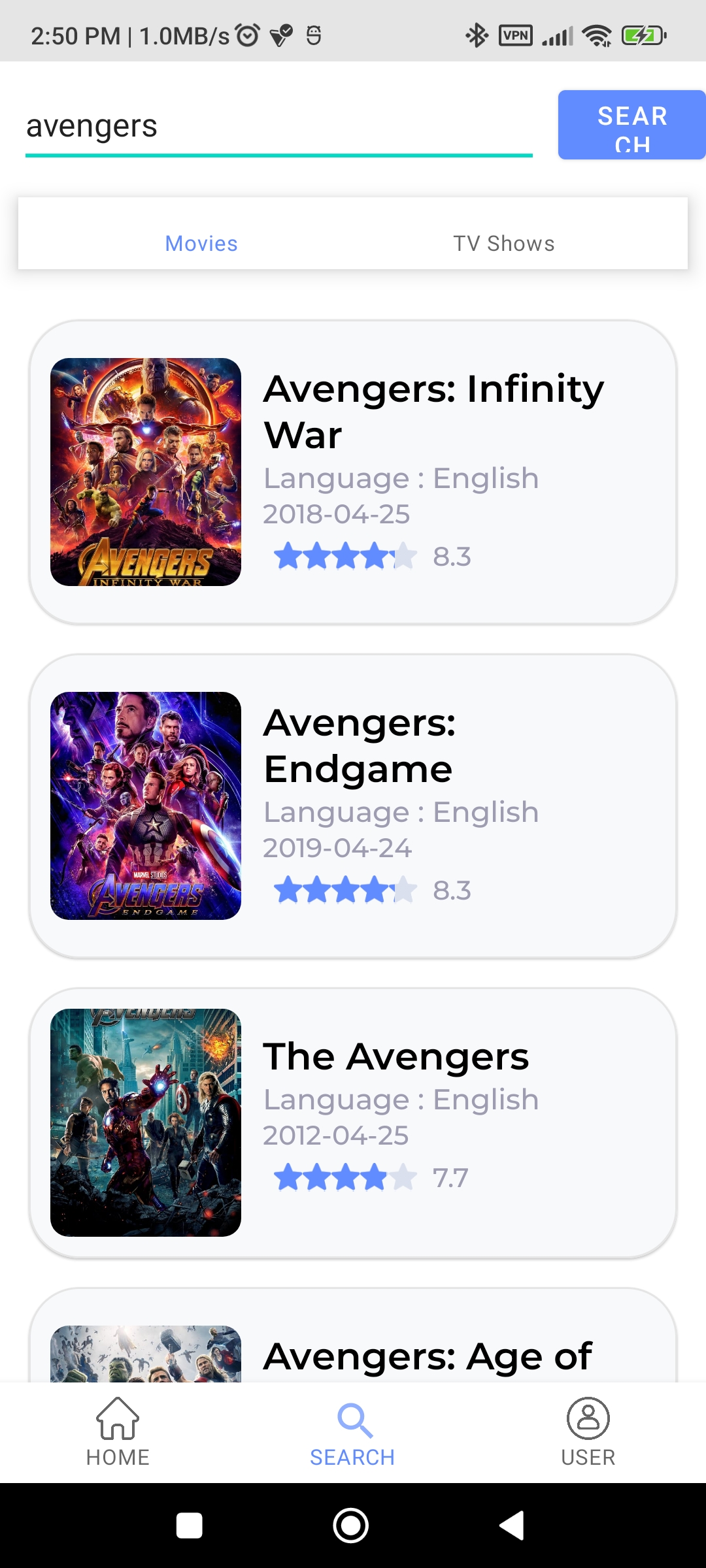The width and height of the screenshot is (706, 1568).
Task: Go to the Home tab
Action: 118,1432
